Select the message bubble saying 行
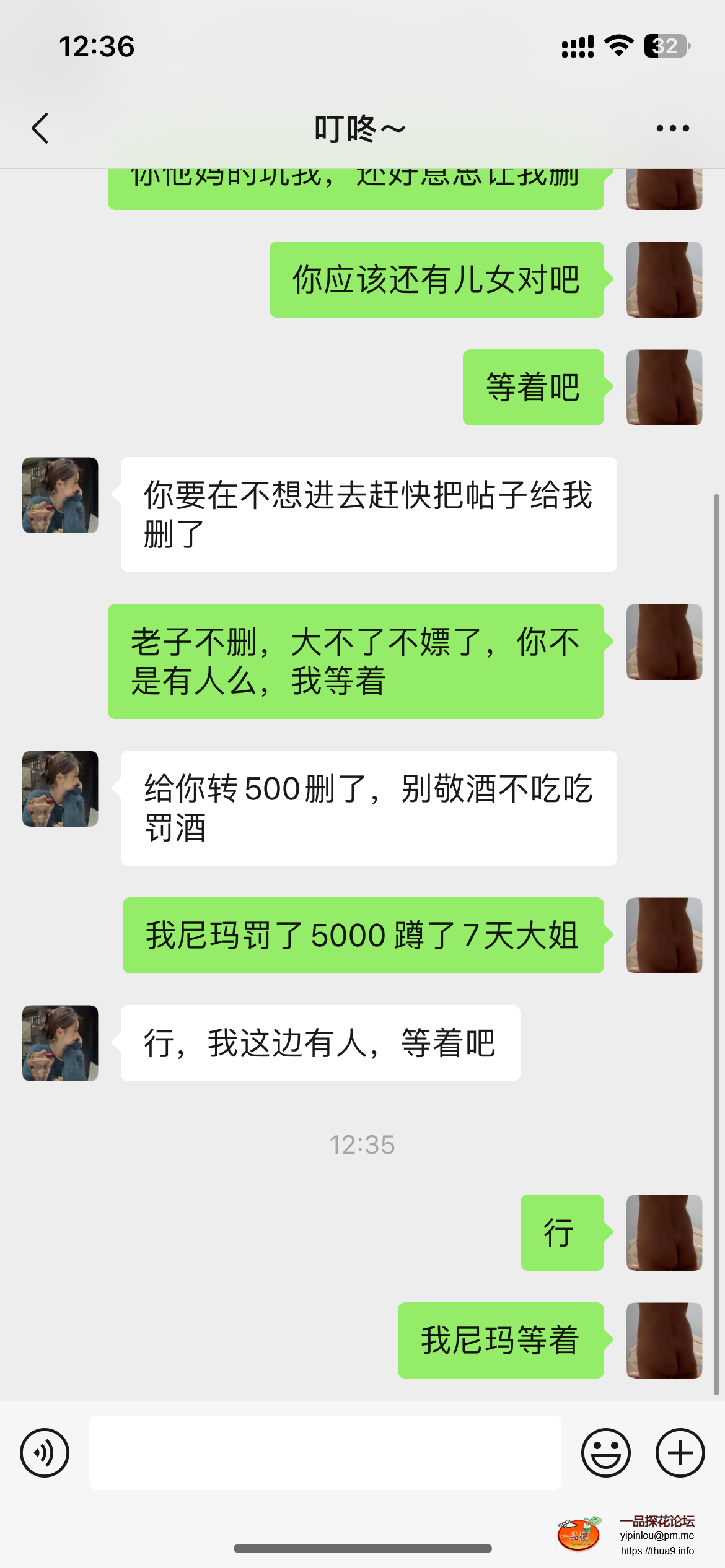This screenshot has height=1568, width=725. 561,1232
